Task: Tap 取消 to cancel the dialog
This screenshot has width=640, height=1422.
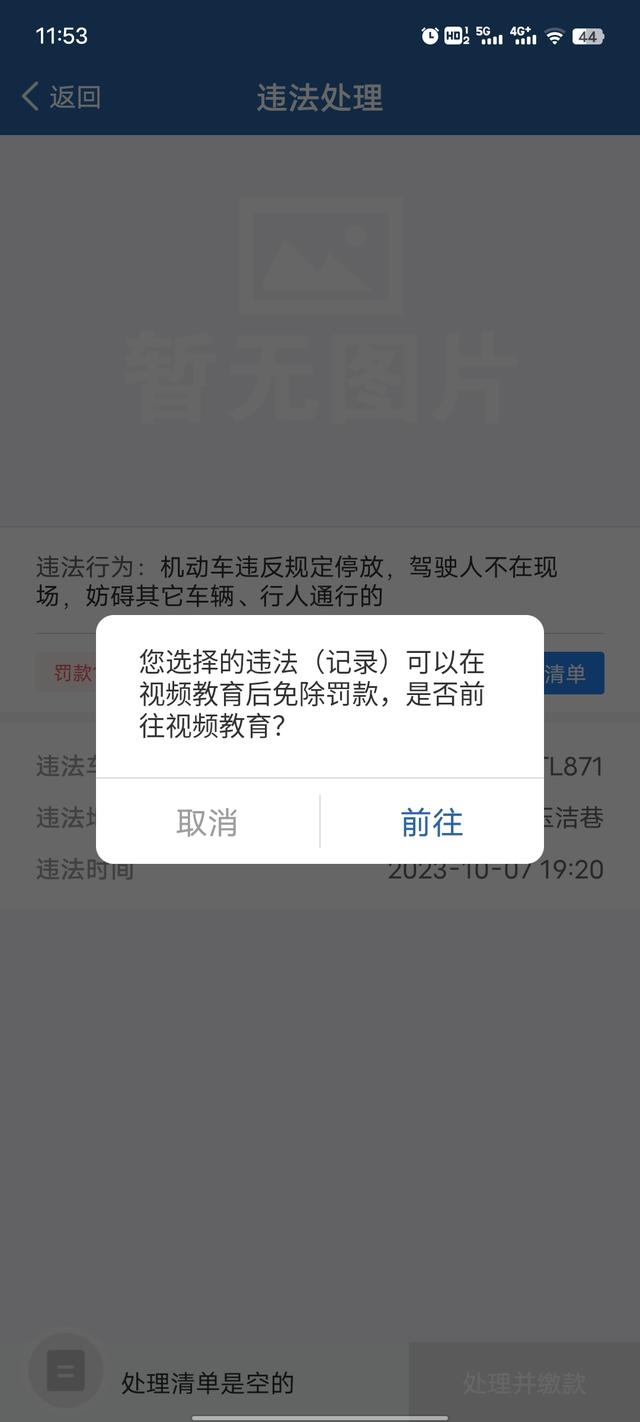Action: (x=207, y=822)
